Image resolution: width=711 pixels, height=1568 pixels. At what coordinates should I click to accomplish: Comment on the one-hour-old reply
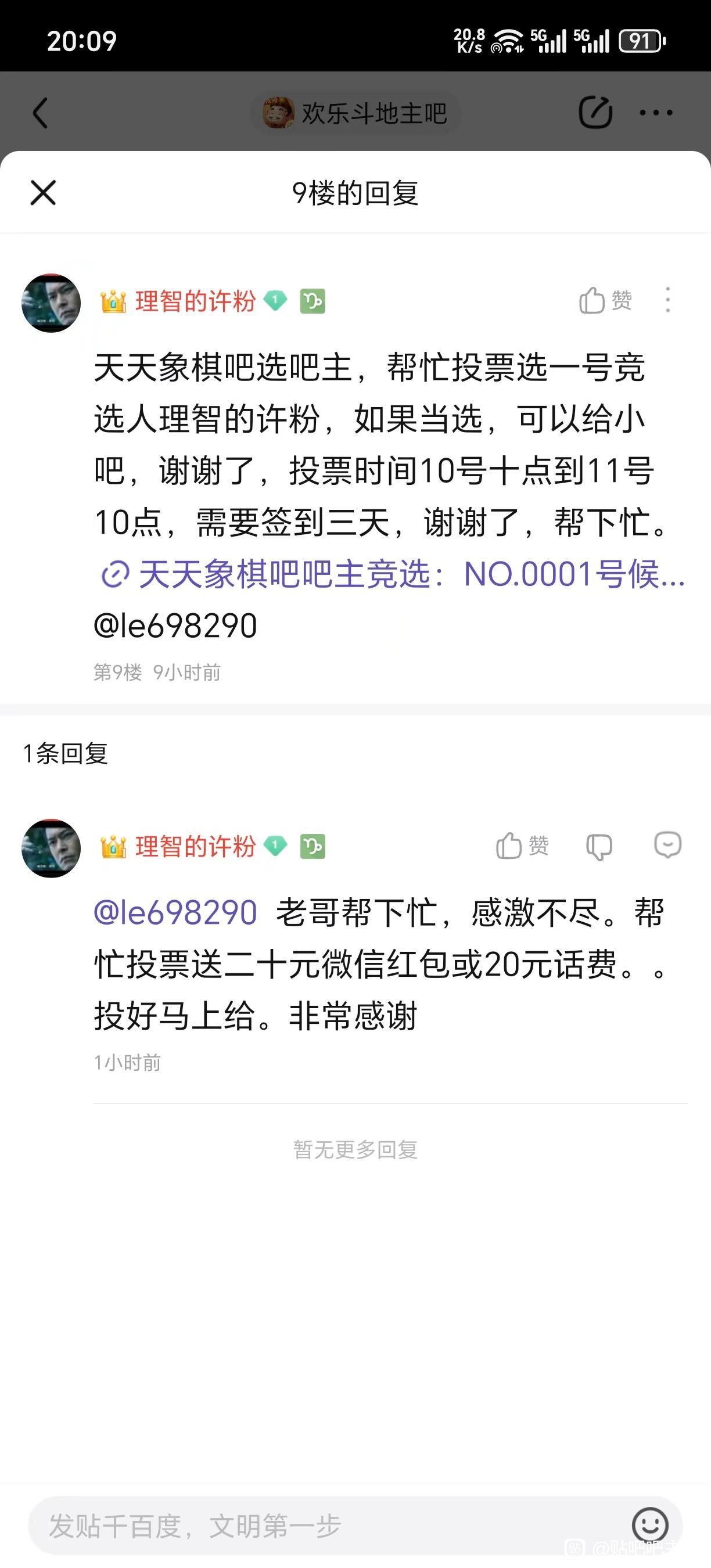(667, 846)
